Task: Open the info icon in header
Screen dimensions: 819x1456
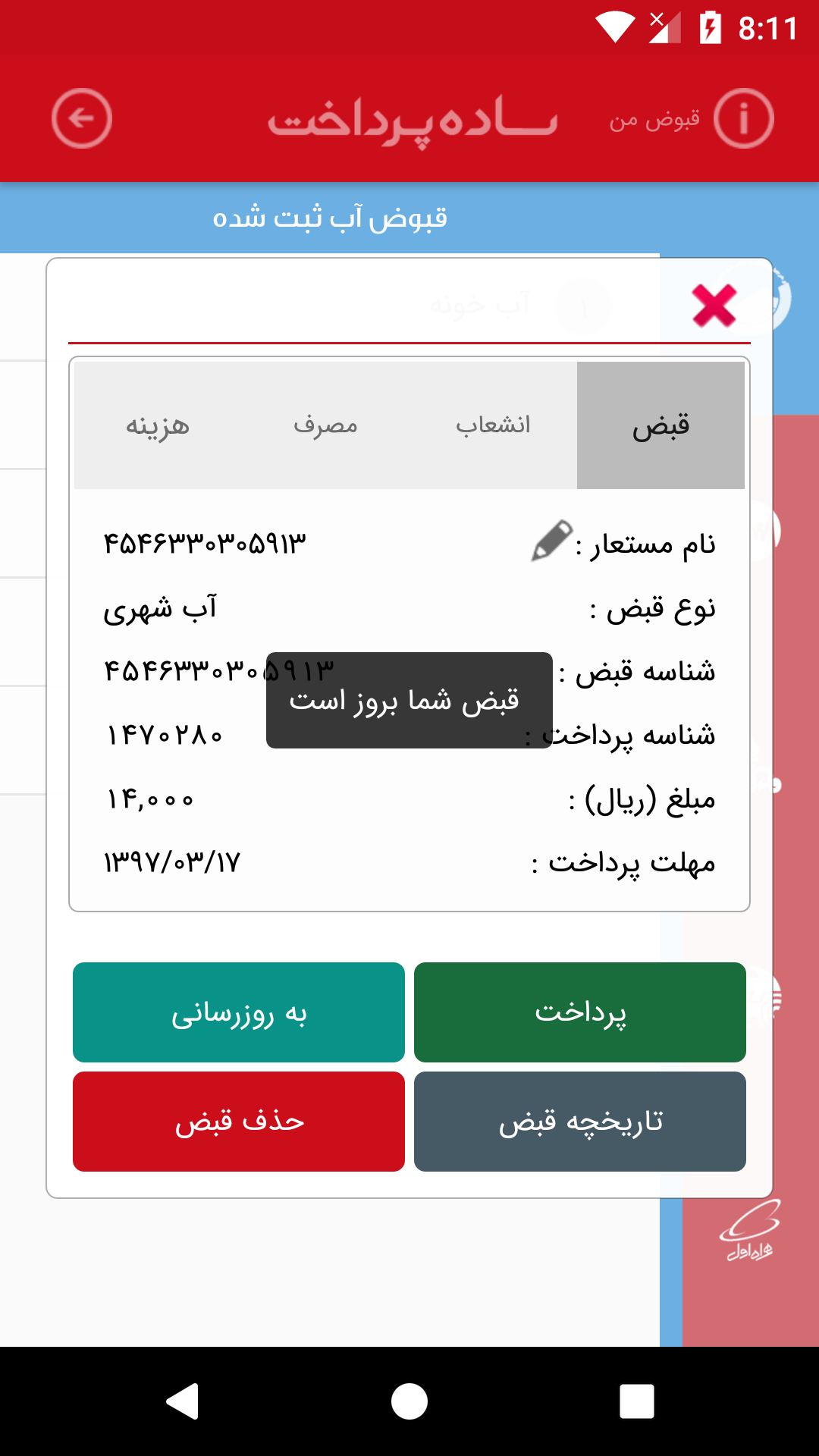Action: coord(743,118)
